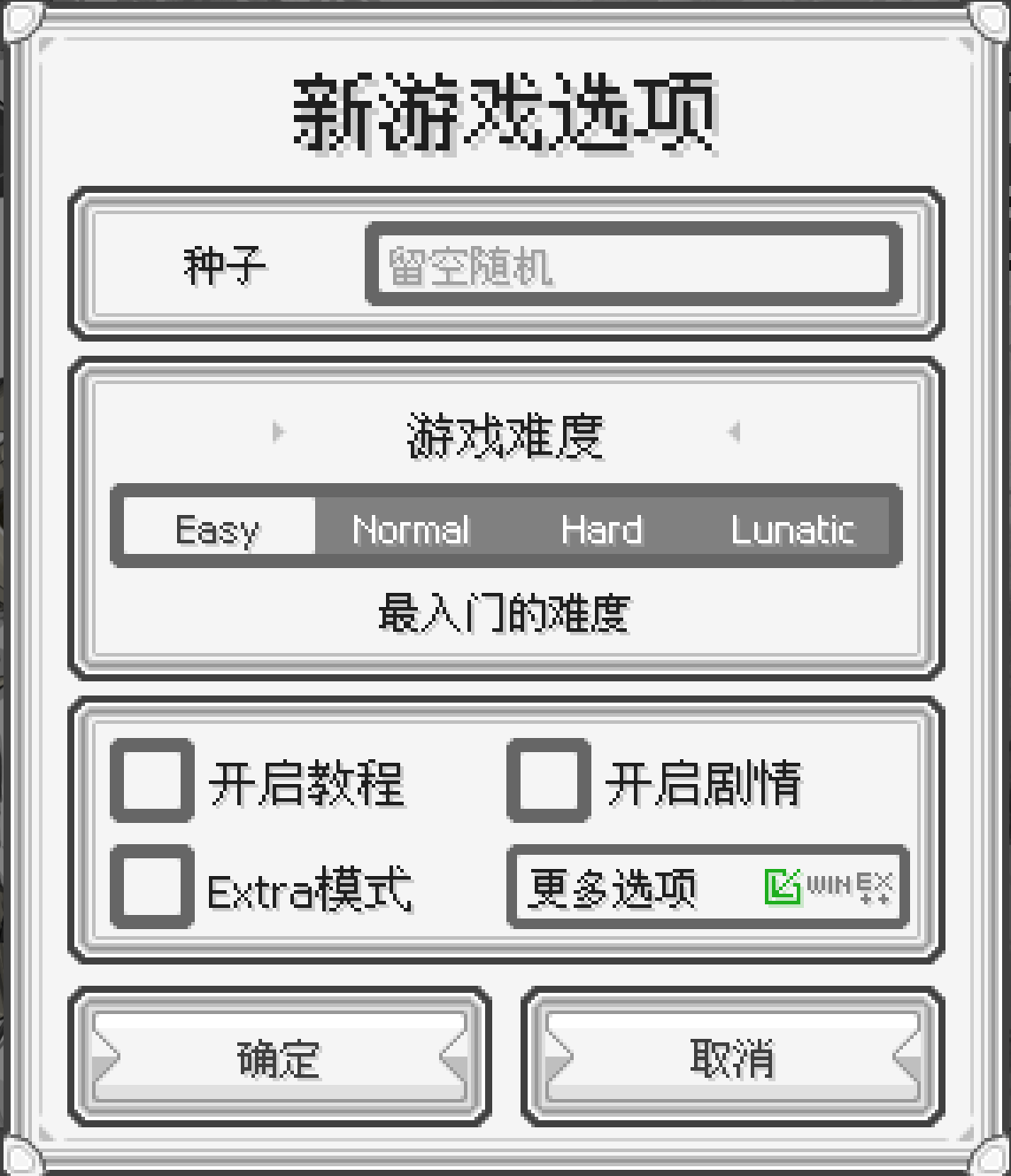Tap the seed (种子) input field
The height and width of the screenshot is (1176, 1011).
pyautogui.click(x=633, y=265)
